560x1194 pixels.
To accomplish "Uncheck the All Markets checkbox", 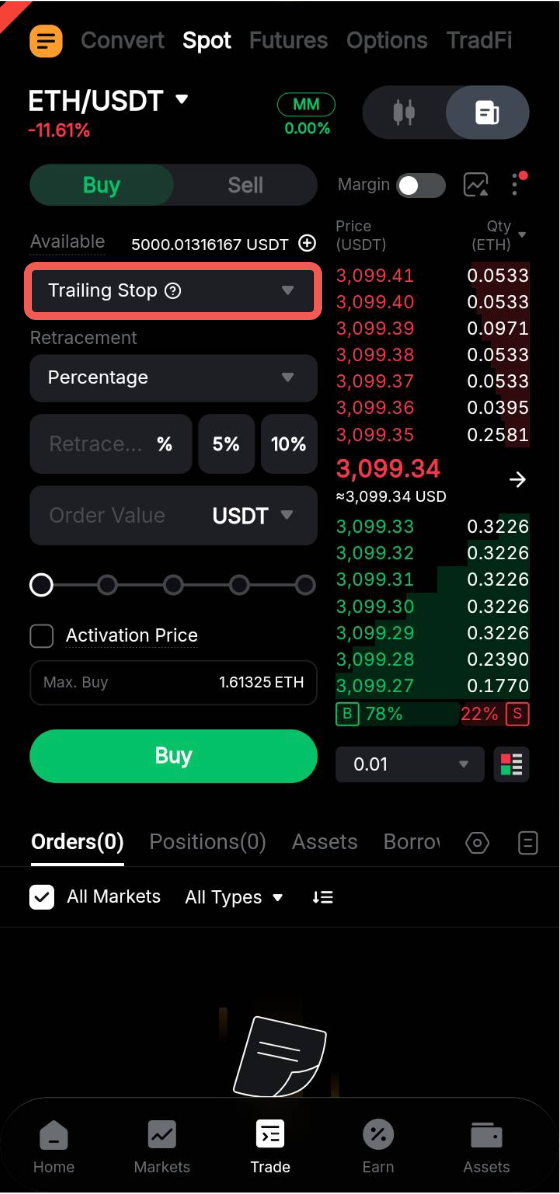I will tap(42, 897).
